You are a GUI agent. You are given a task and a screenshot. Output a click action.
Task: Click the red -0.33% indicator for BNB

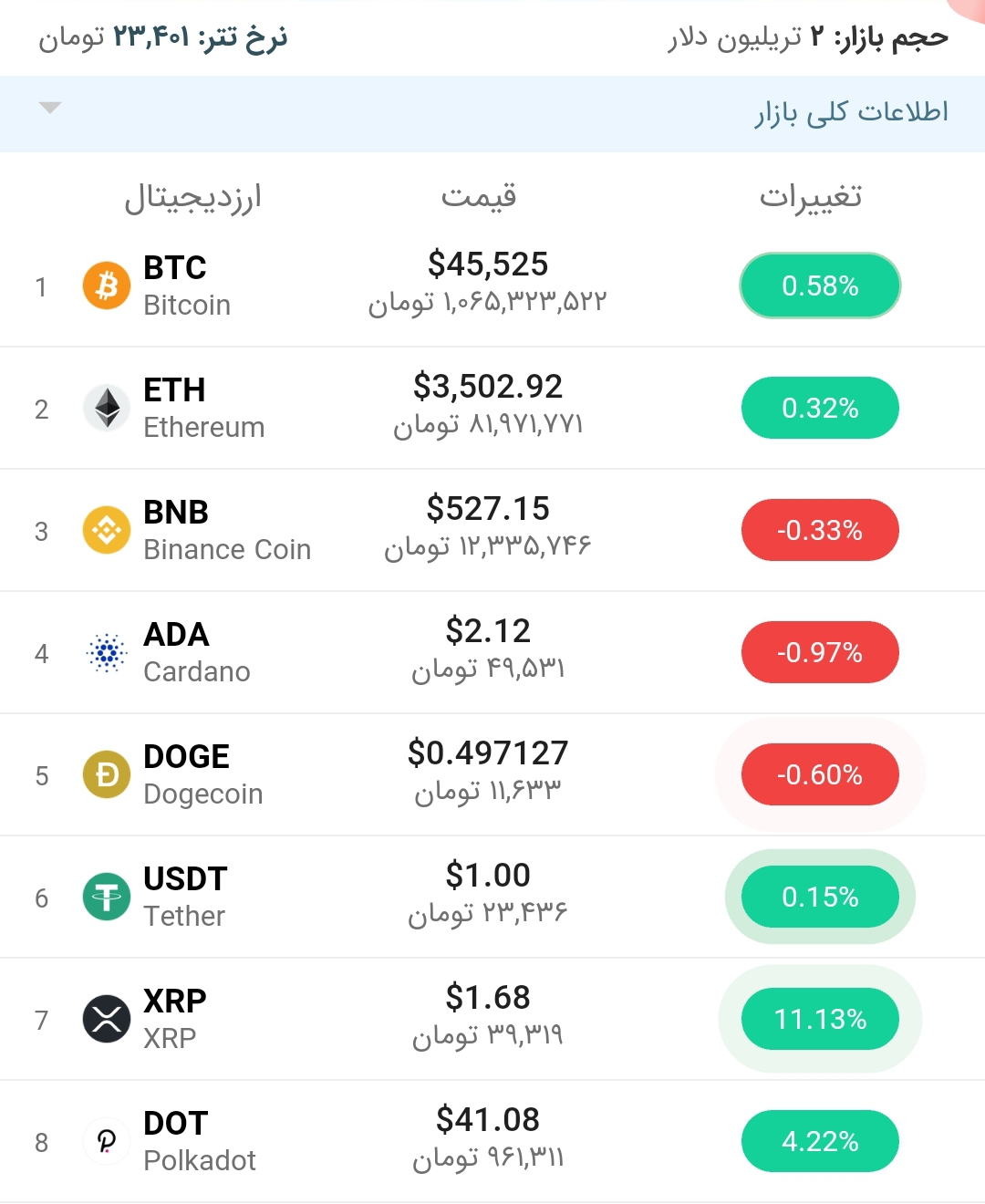820,529
